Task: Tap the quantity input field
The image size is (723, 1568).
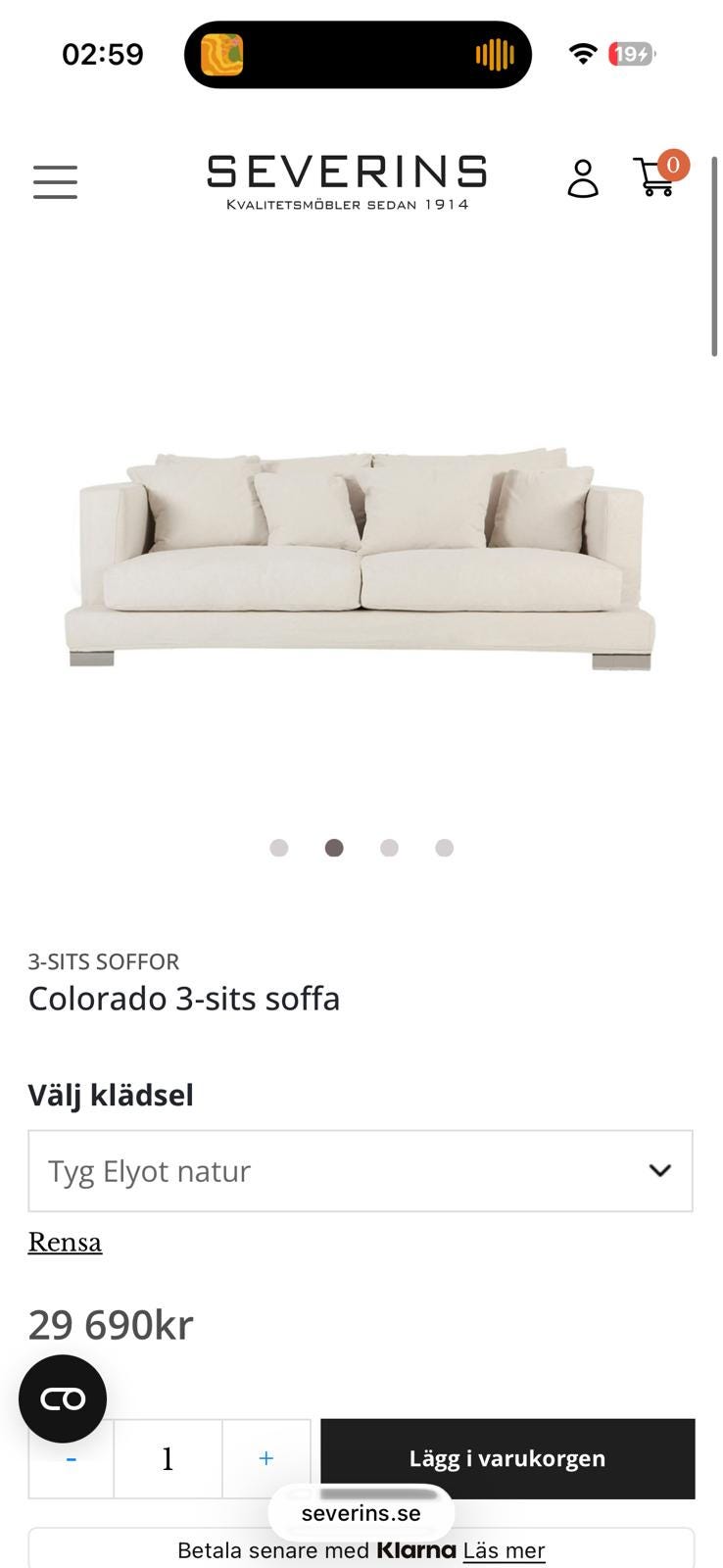Action: (x=168, y=1458)
